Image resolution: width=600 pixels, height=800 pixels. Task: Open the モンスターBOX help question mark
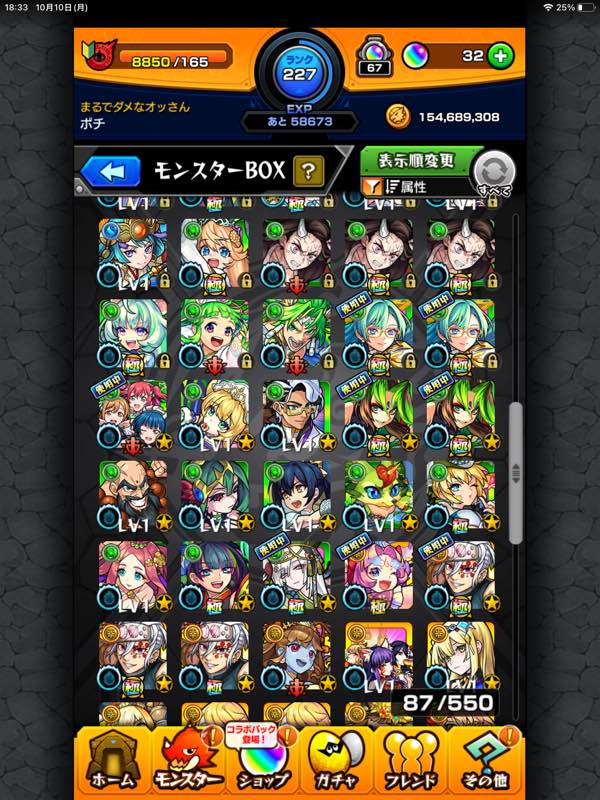coord(307,171)
